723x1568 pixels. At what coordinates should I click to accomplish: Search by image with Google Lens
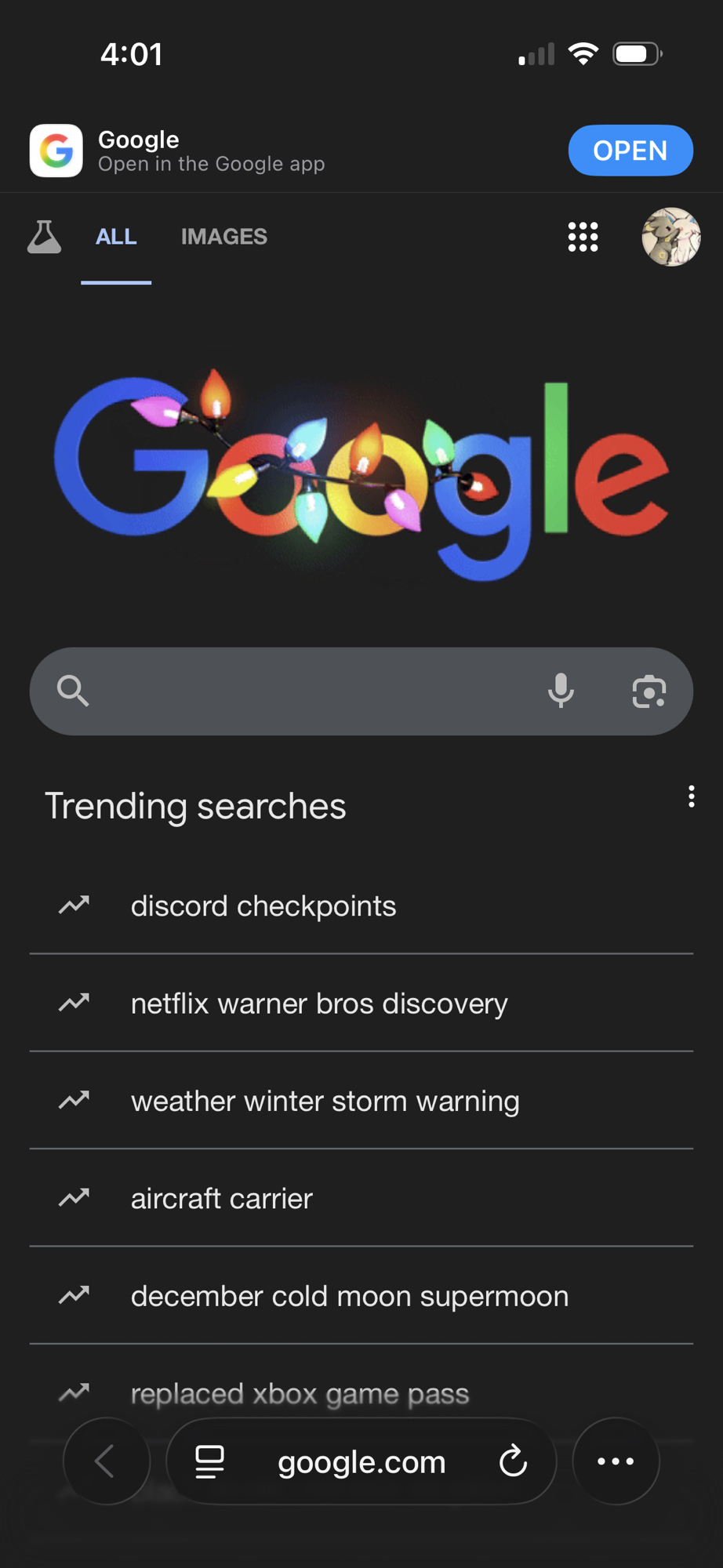tap(649, 691)
